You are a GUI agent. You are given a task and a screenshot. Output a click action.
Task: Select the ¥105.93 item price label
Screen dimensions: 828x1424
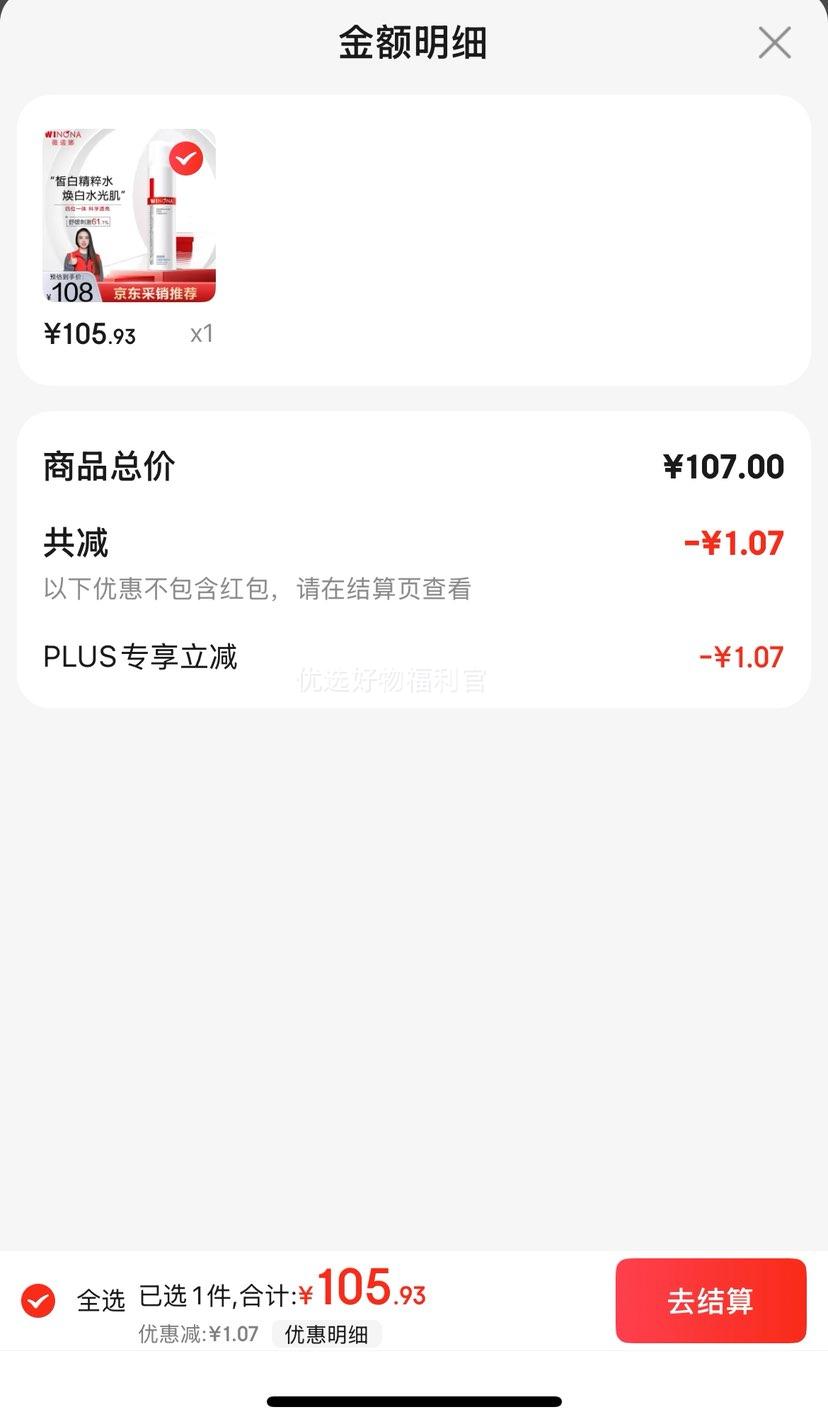pos(89,334)
